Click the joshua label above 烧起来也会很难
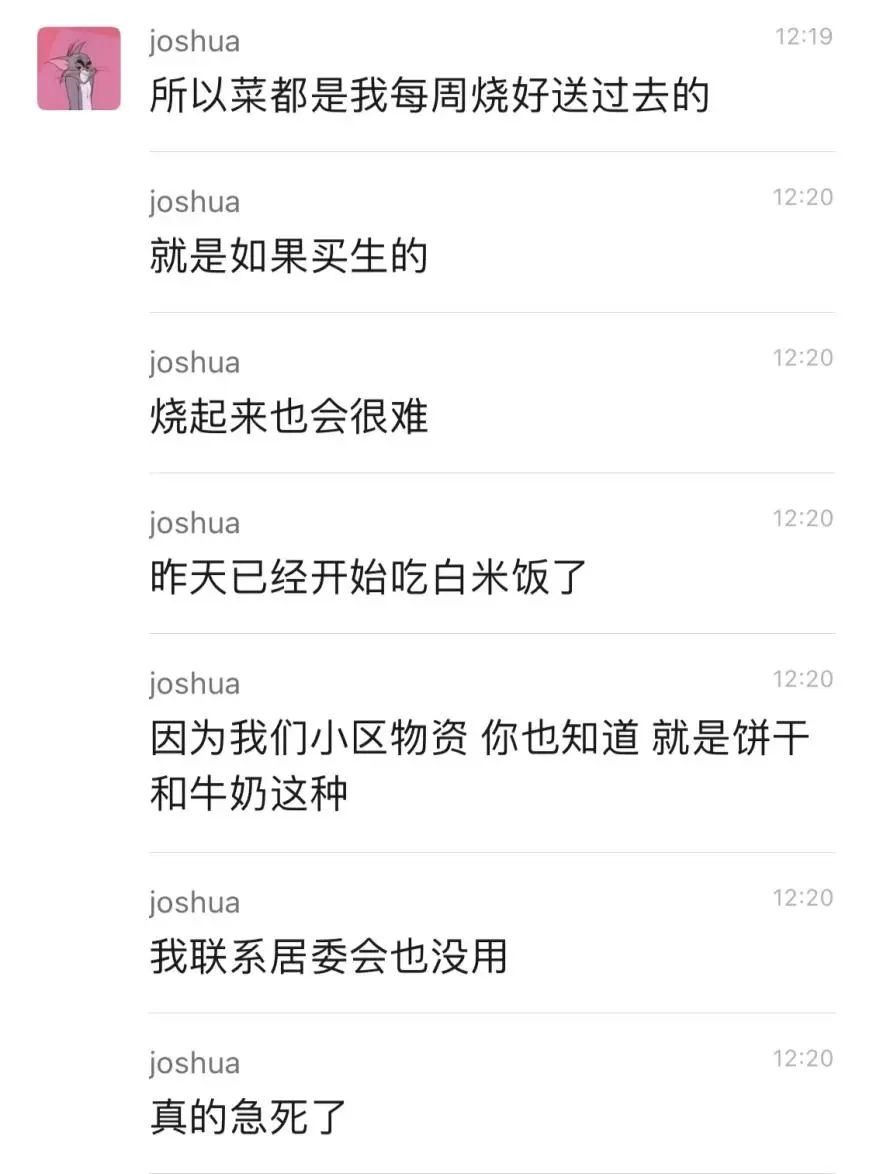Screen dimensions: 873x1174 pos(194,362)
